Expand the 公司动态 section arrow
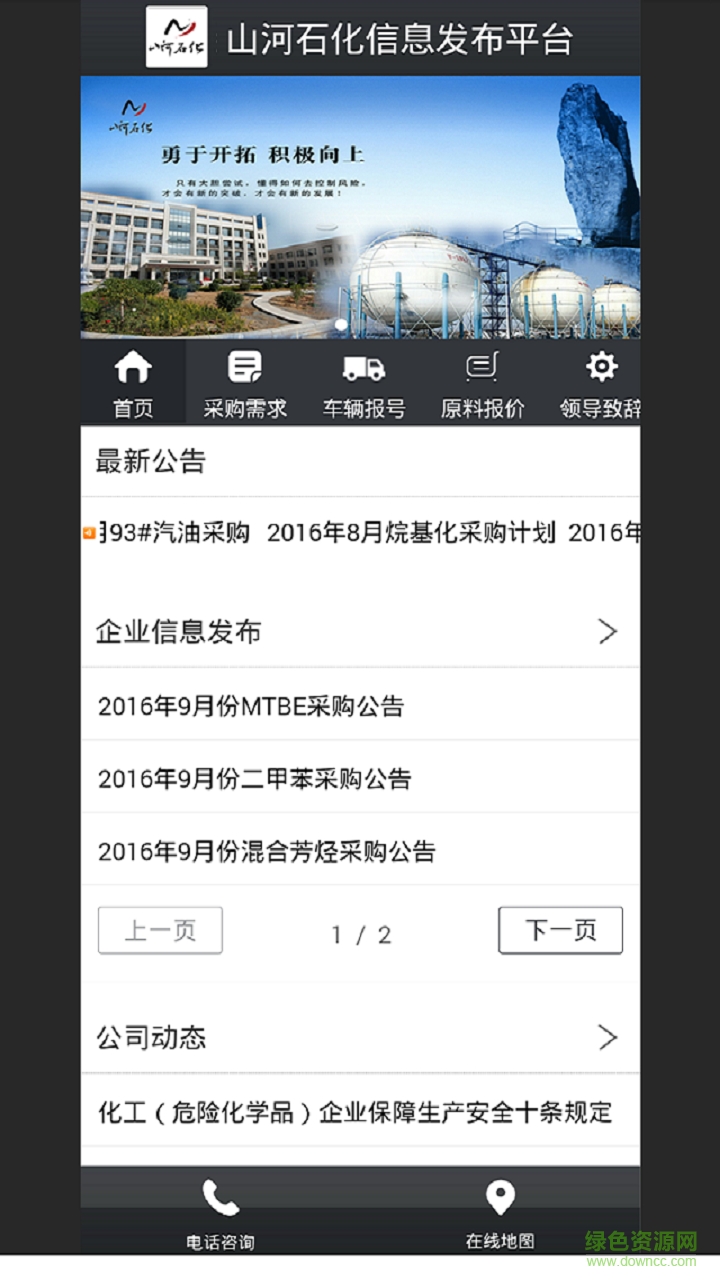720x1280 pixels. tap(608, 1038)
